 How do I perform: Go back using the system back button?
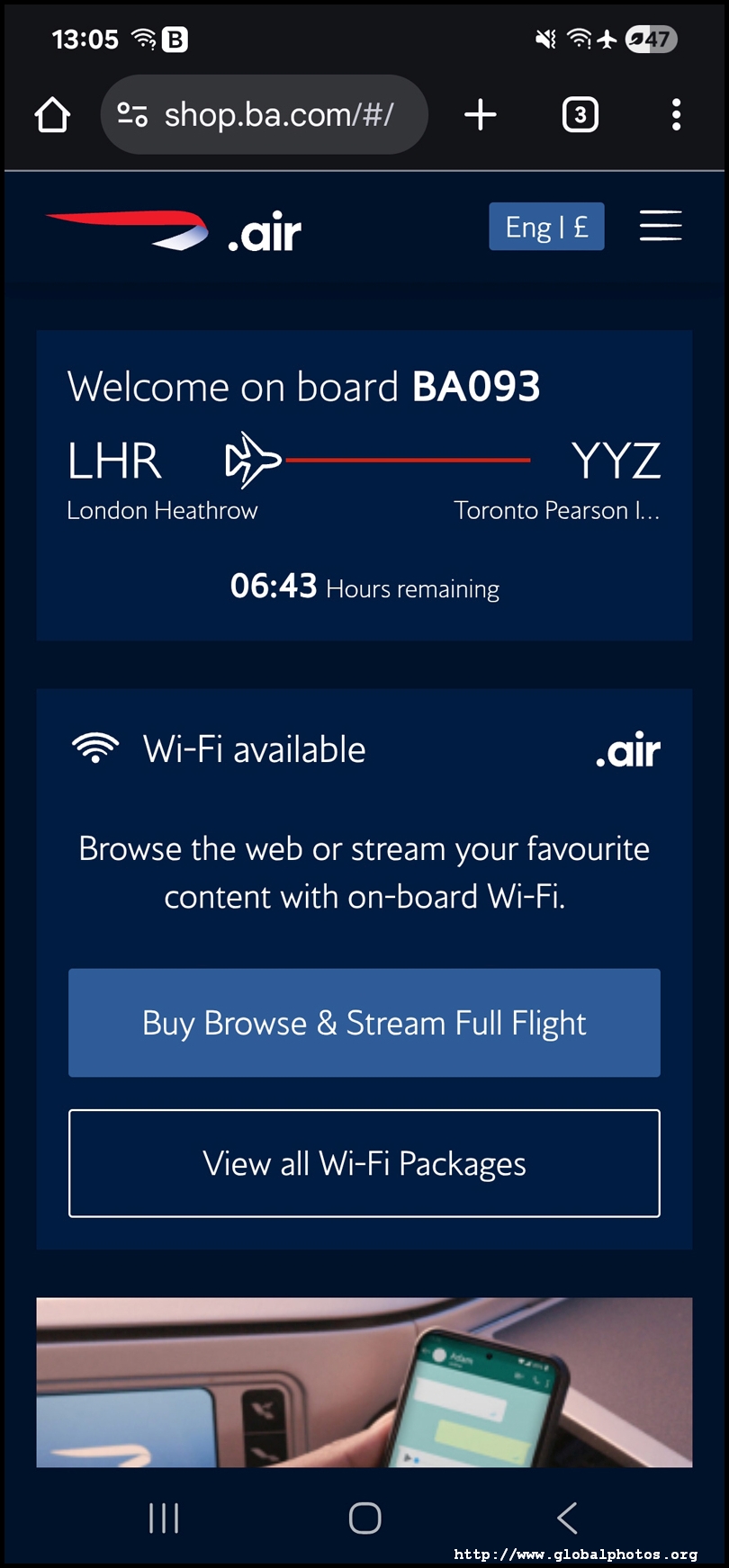point(567,1519)
